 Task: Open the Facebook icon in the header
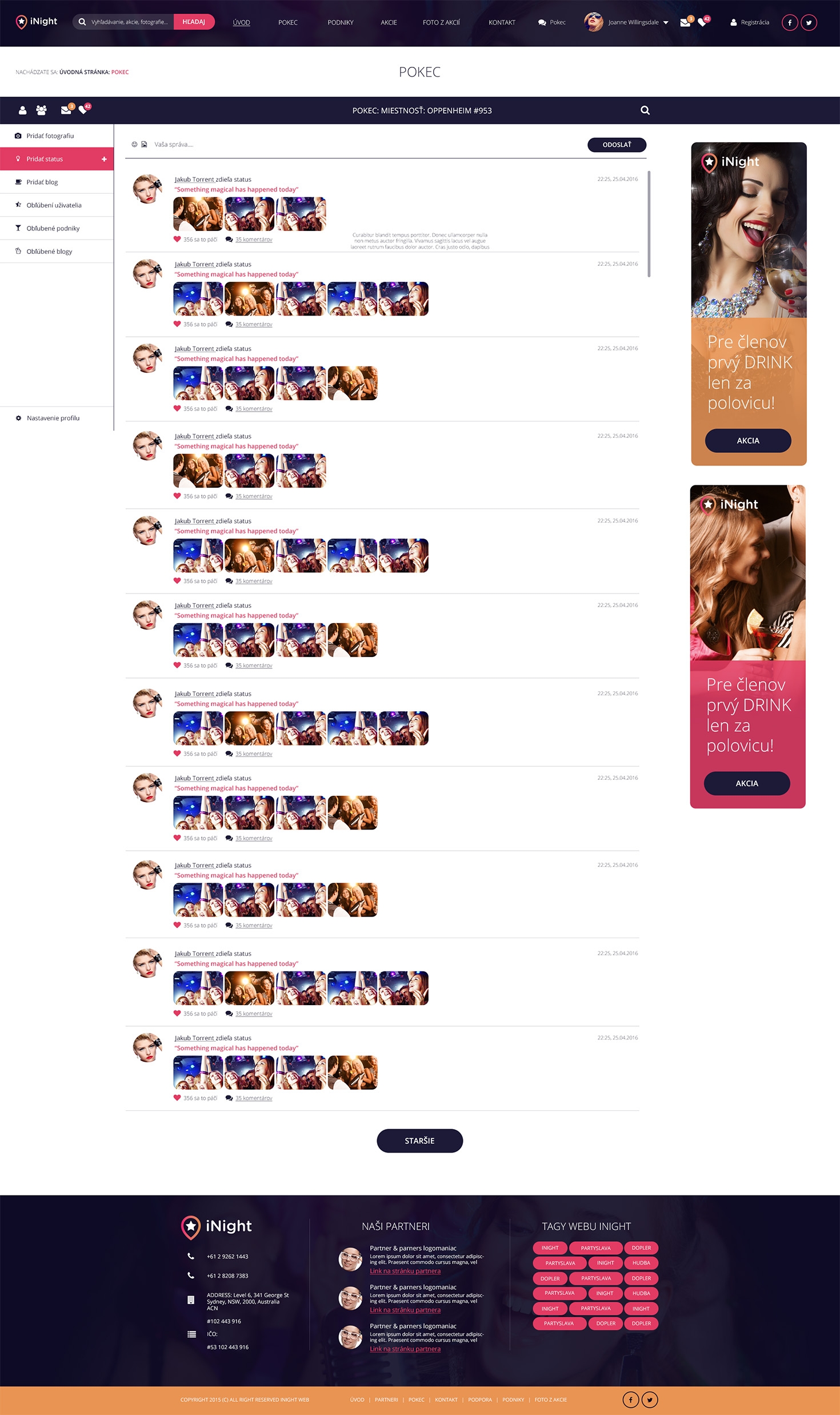pos(789,22)
